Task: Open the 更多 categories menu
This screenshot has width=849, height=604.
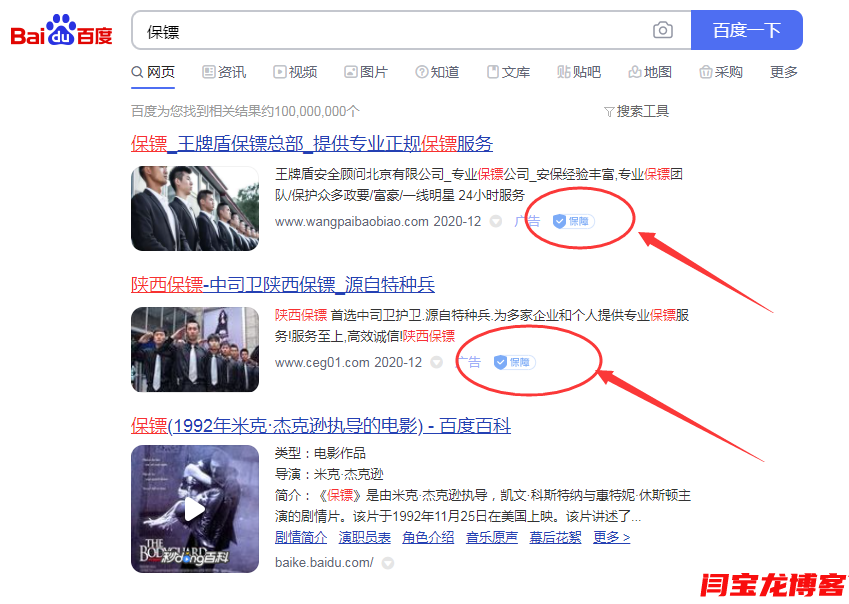Action: pos(784,72)
